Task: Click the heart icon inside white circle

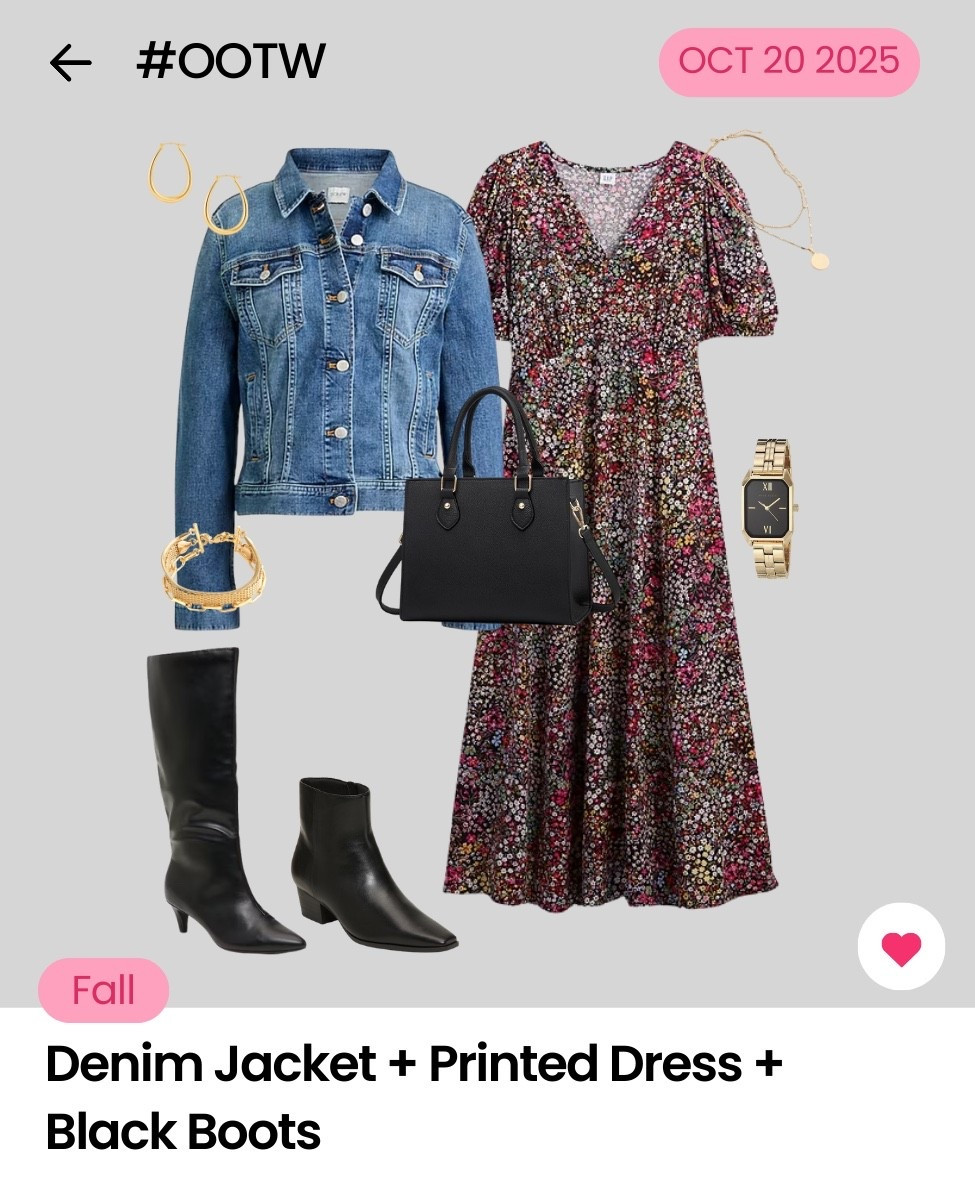Action: pyautogui.click(x=900, y=947)
